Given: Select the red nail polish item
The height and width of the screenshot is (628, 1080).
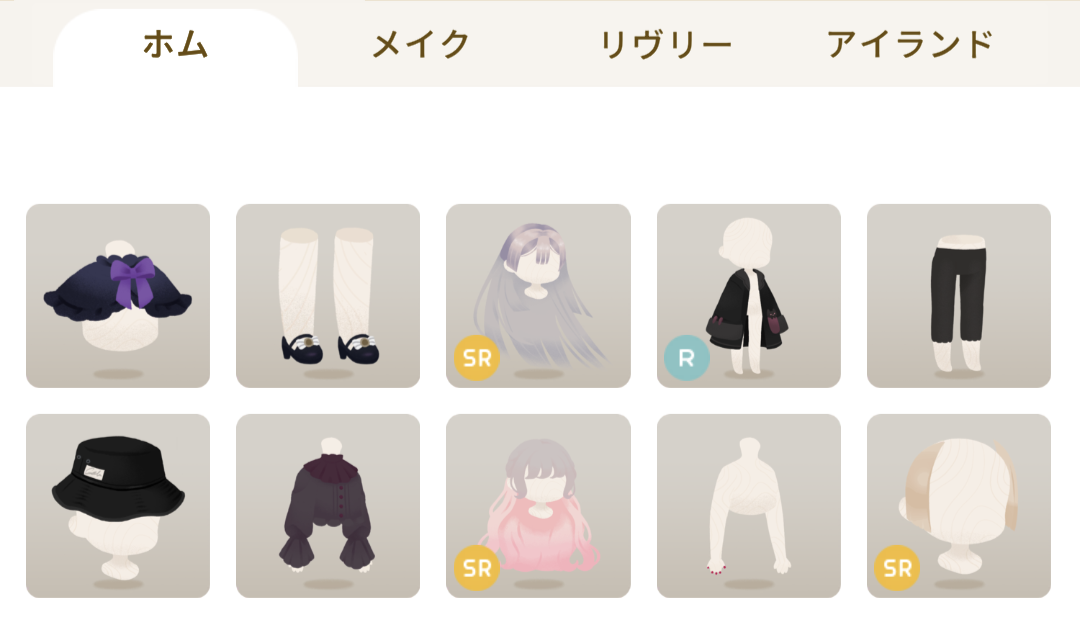Looking at the screenshot, I should click(x=749, y=506).
